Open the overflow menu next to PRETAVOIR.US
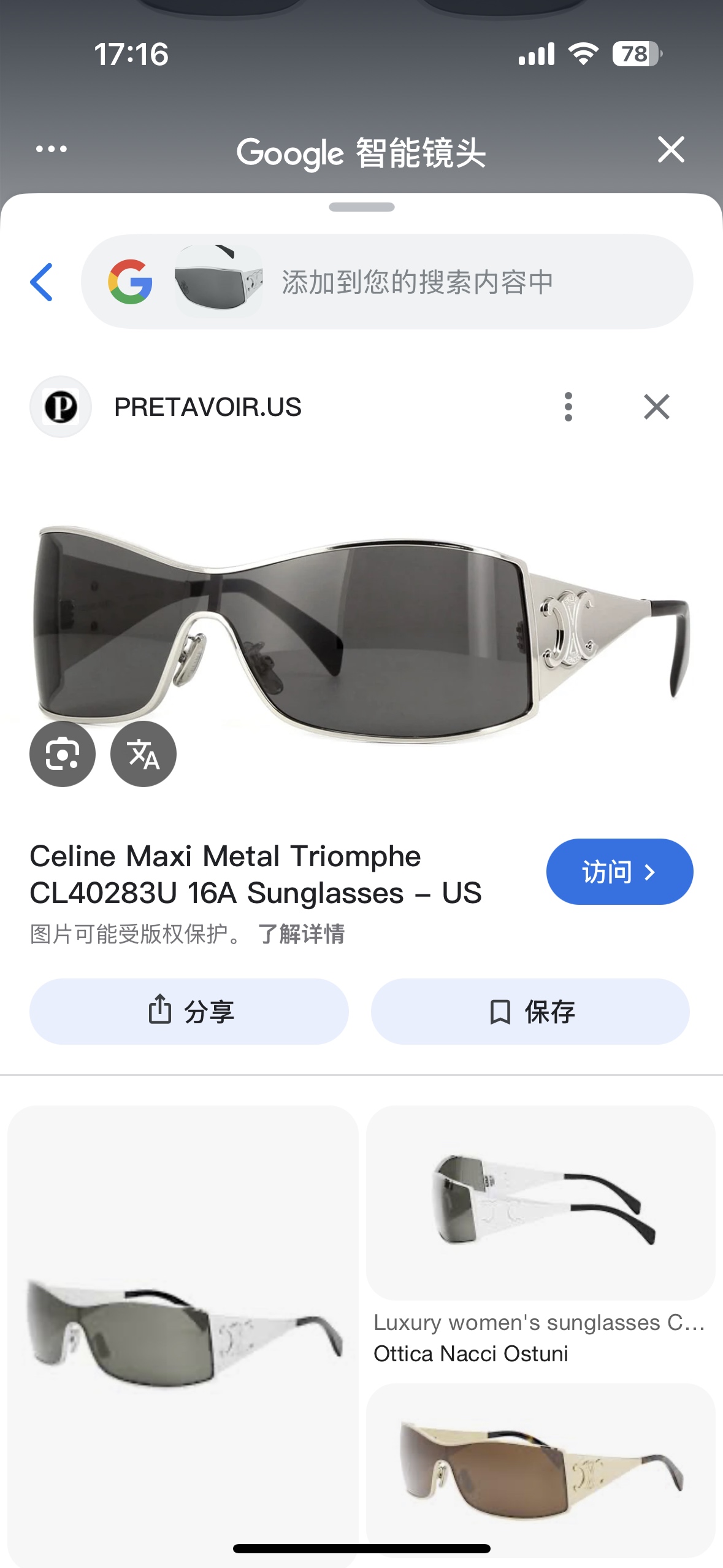The height and width of the screenshot is (1568, 723). pos(569,407)
